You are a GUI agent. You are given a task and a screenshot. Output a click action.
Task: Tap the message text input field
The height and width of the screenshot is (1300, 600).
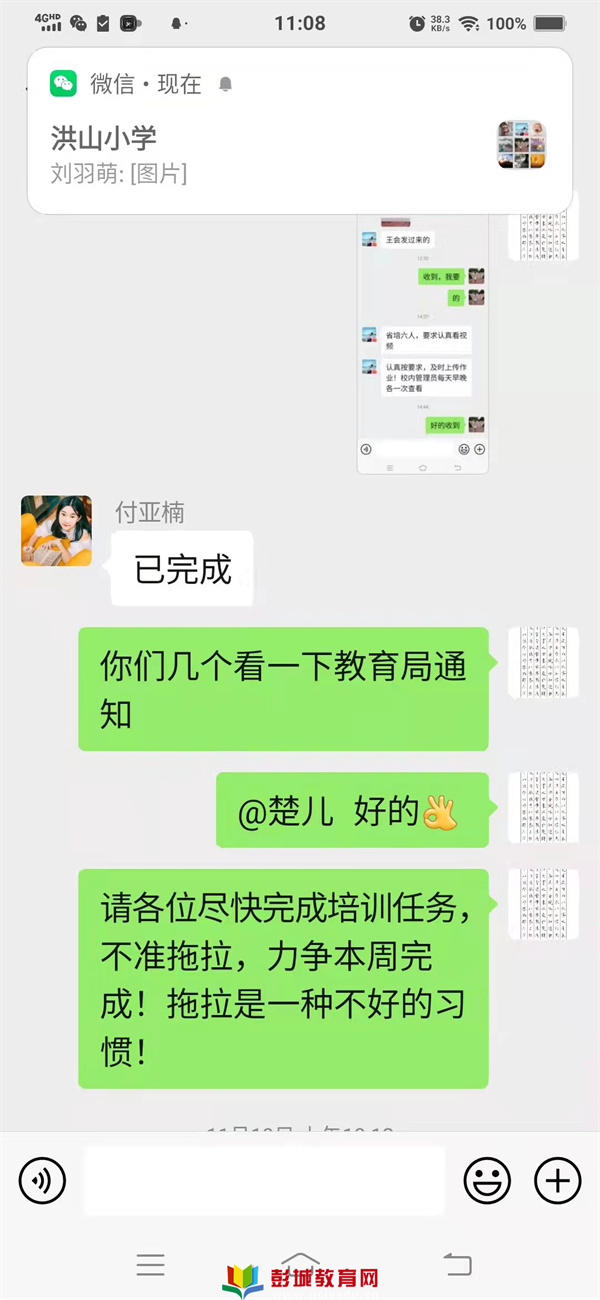tap(264, 1181)
